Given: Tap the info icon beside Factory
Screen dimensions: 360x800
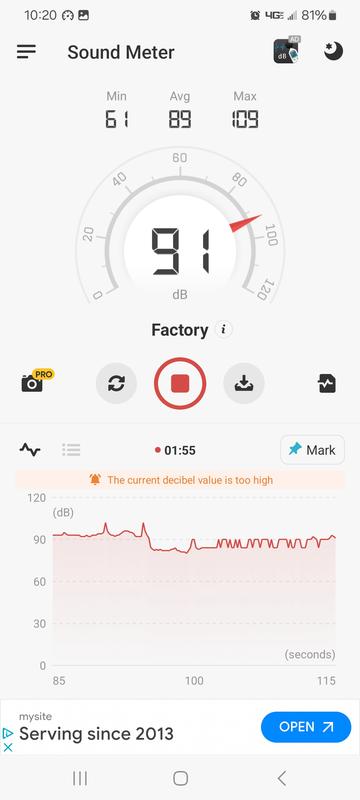Looking at the screenshot, I should tap(223, 330).
